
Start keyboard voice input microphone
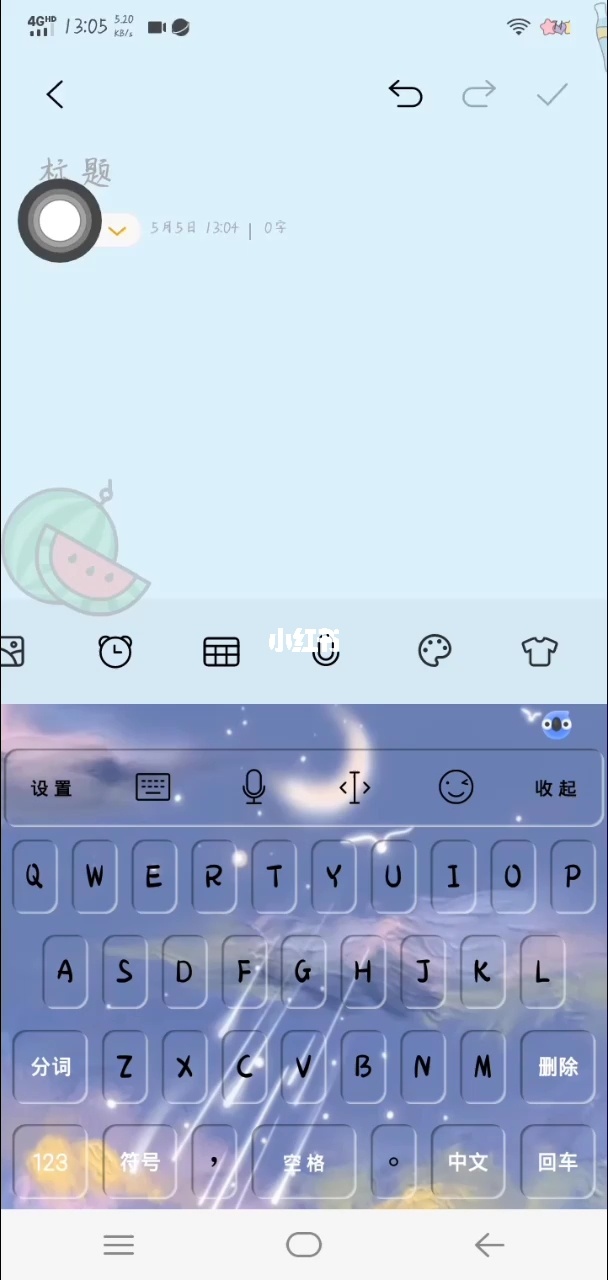click(254, 788)
